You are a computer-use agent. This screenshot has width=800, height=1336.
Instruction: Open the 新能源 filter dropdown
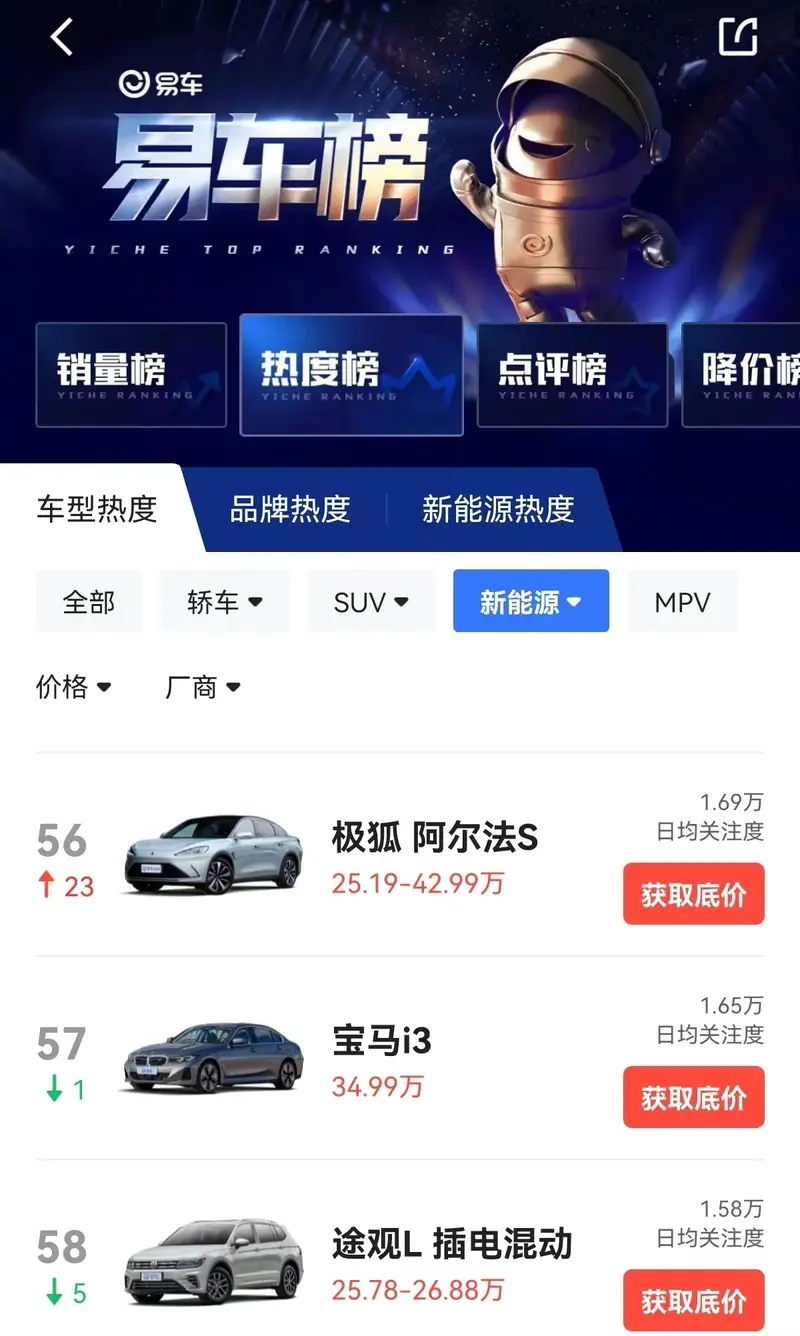point(530,602)
